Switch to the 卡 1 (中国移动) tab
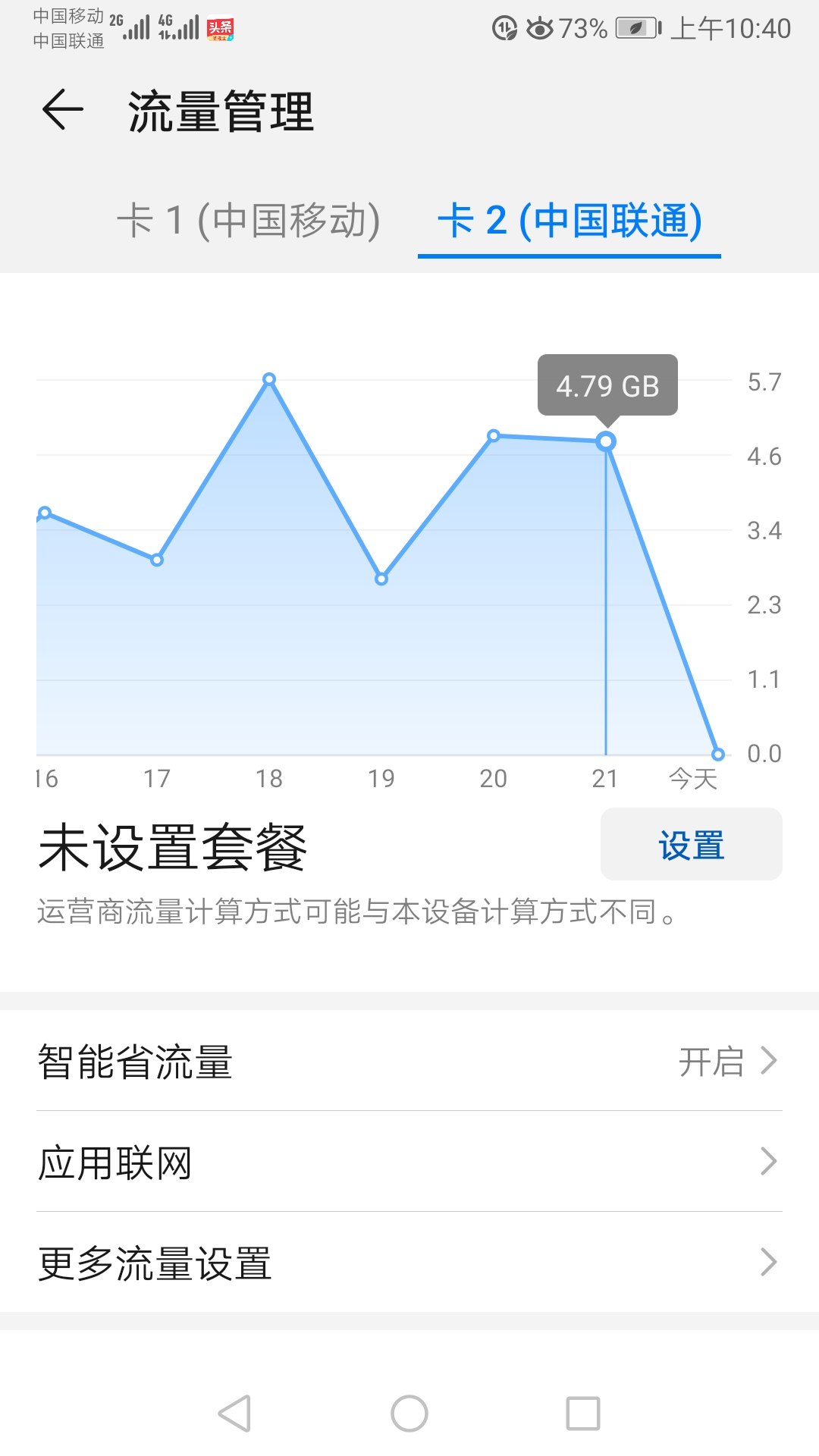 click(254, 221)
